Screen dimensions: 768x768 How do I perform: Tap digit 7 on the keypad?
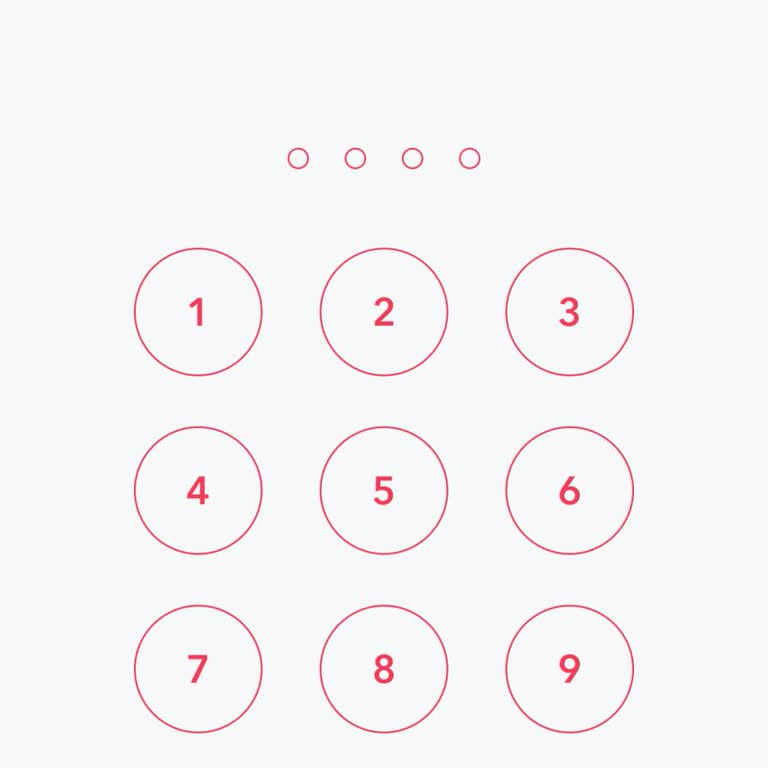[197, 667]
